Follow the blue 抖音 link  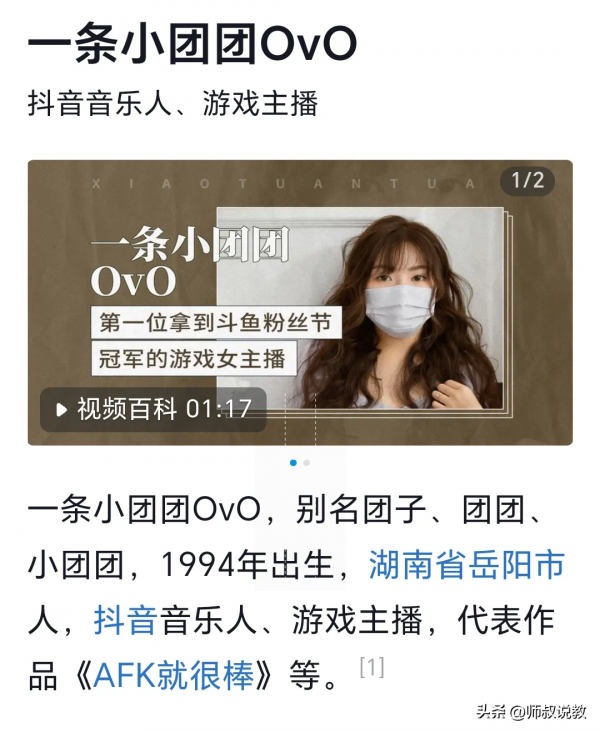[125, 620]
